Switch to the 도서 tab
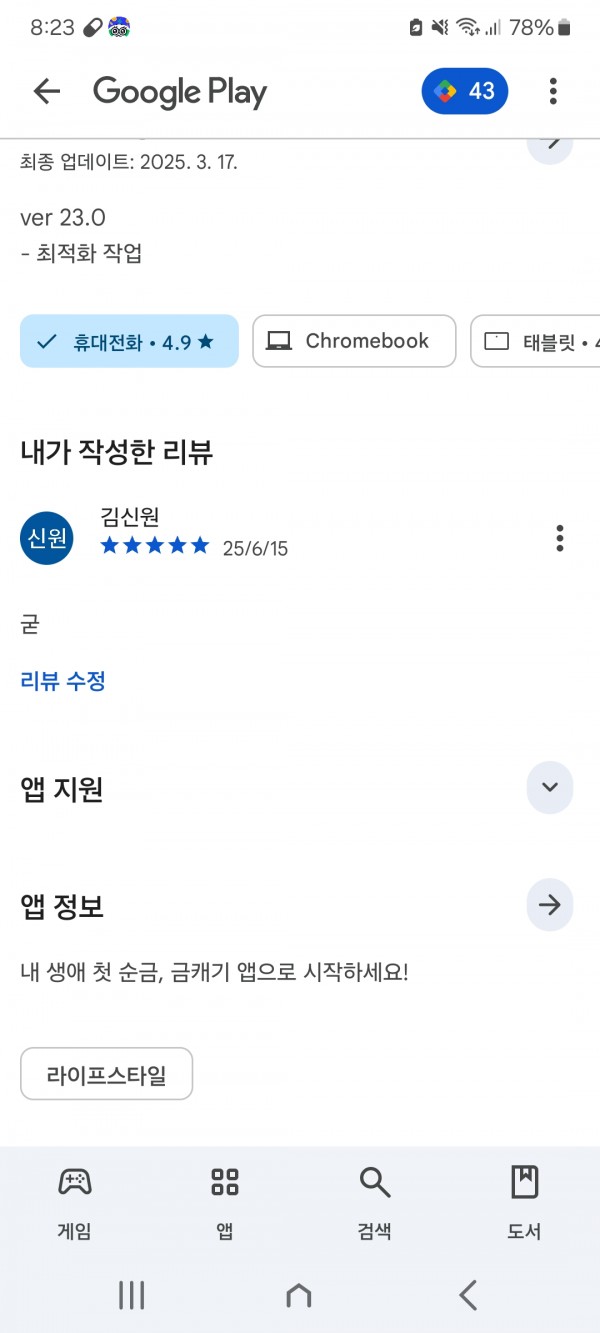 click(524, 1201)
